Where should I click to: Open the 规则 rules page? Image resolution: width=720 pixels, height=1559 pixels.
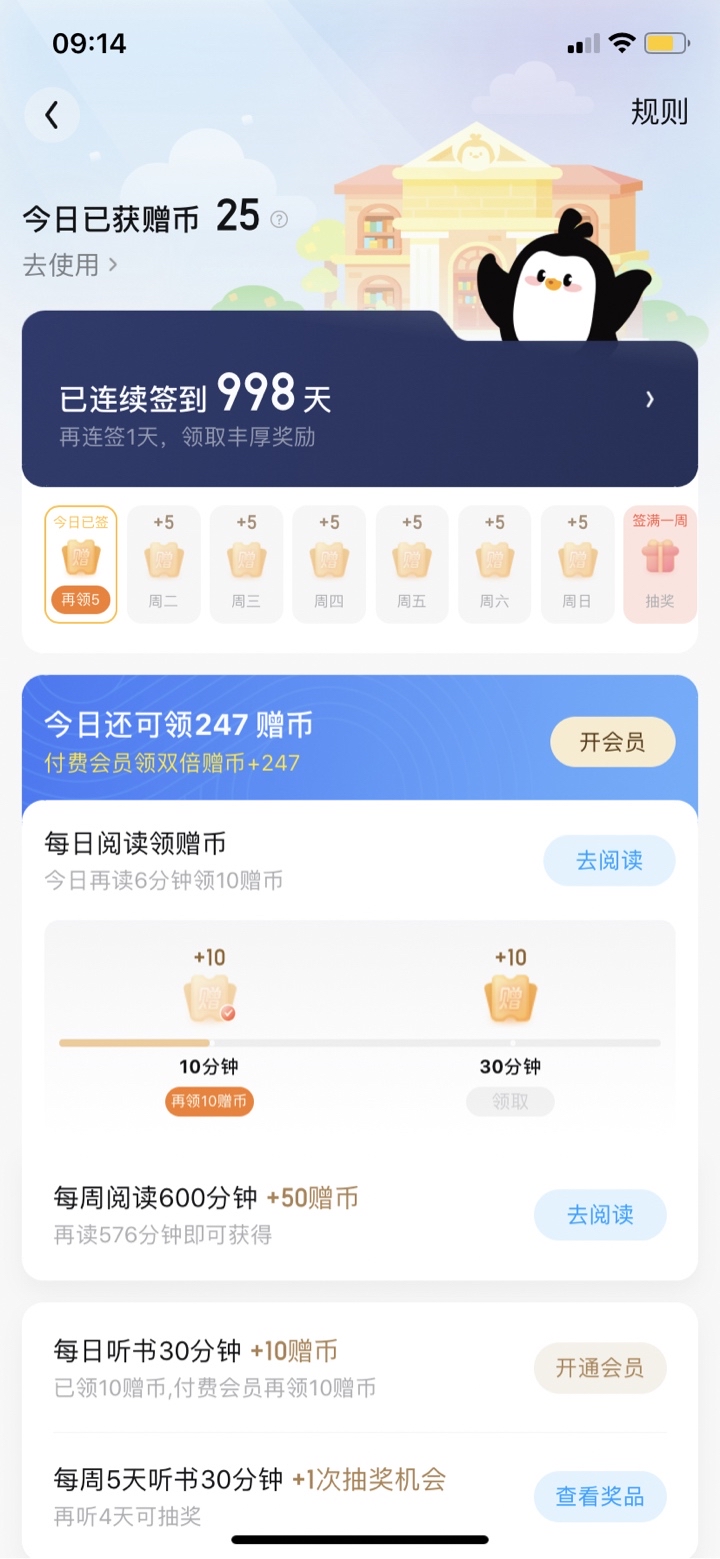[x=659, y=112]
